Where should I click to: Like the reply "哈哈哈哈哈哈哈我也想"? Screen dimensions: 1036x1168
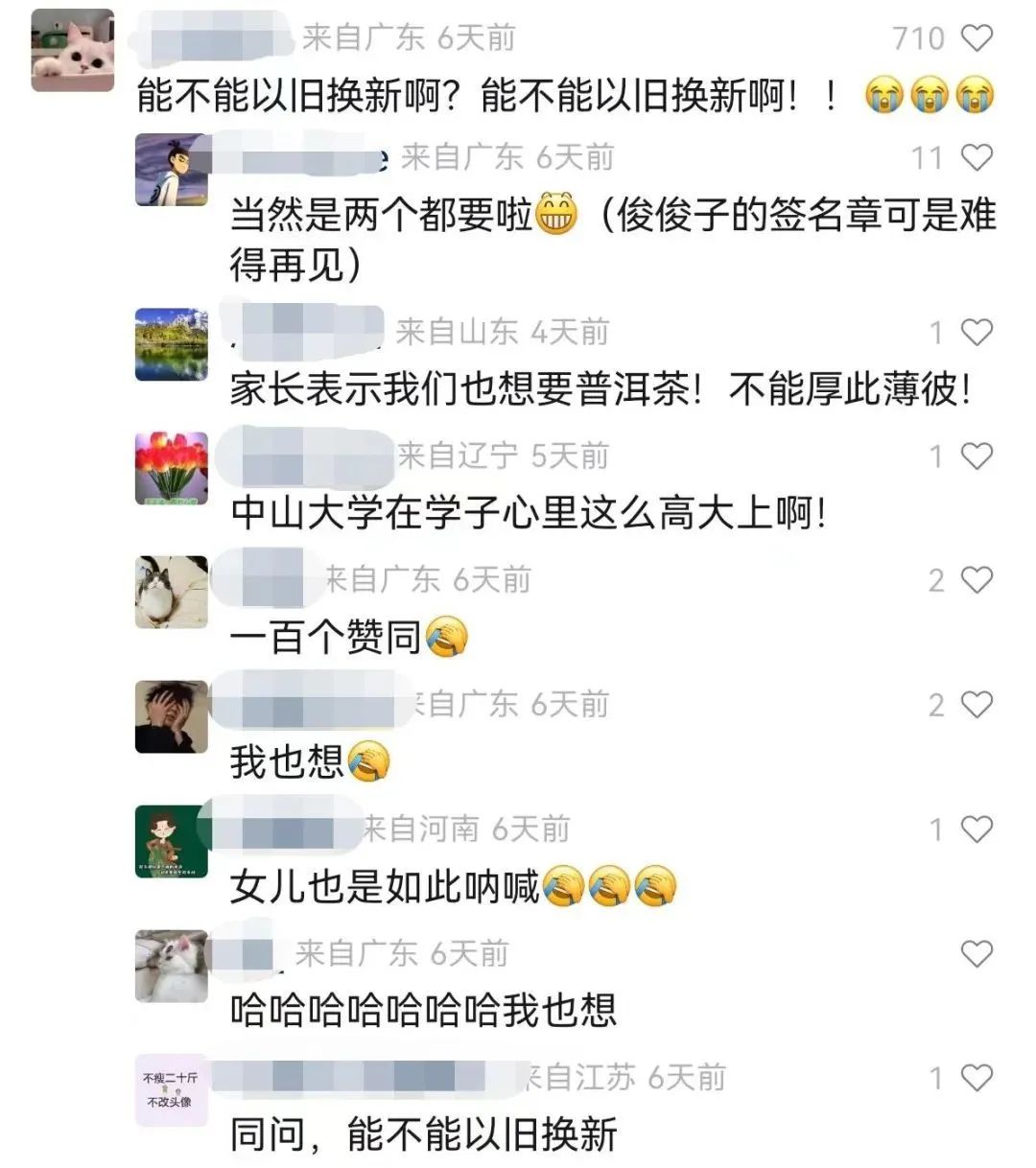coord(976,953)
